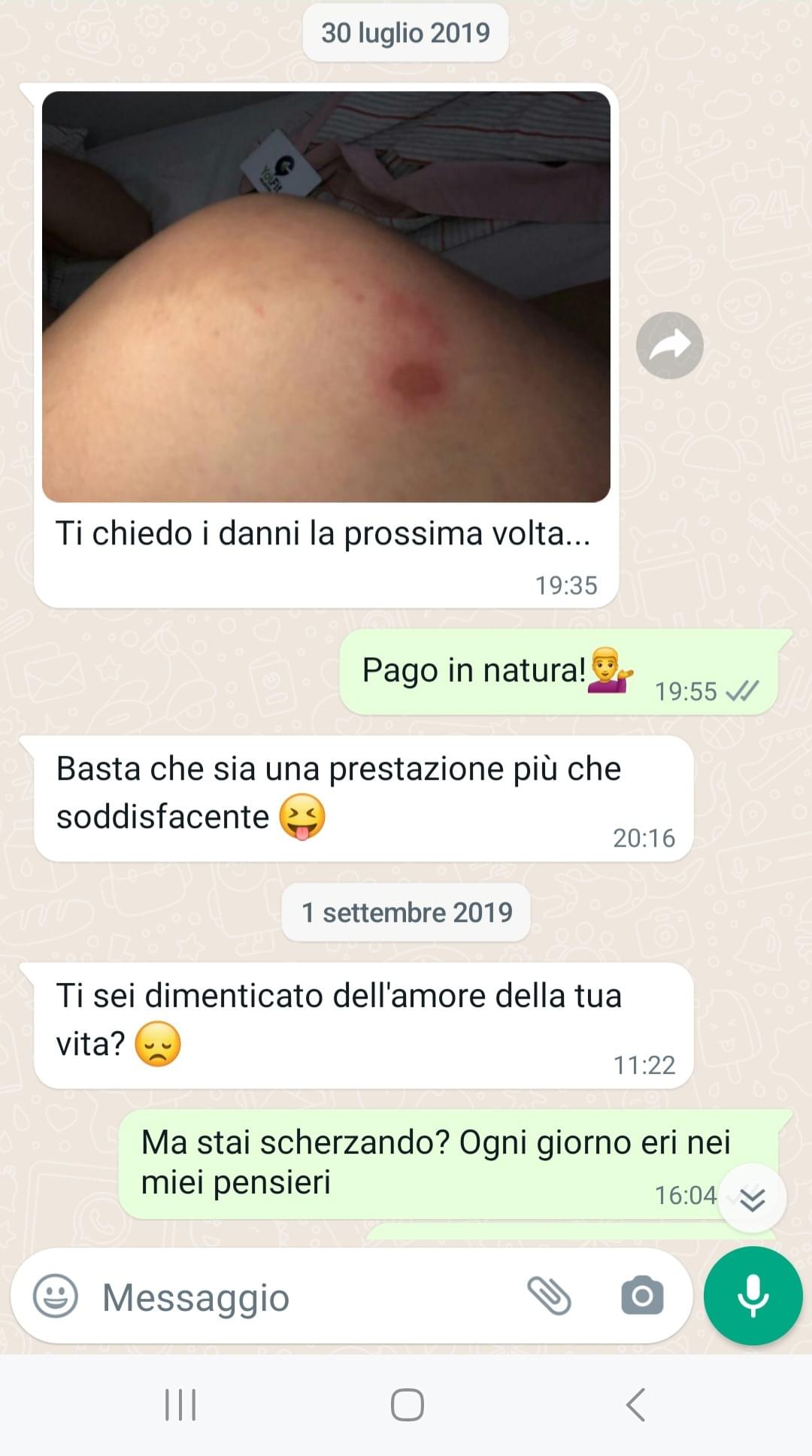This screenshot has width=812, height=1456.
Task: Open the camera to send a photo
Action: pos(642,1296)
